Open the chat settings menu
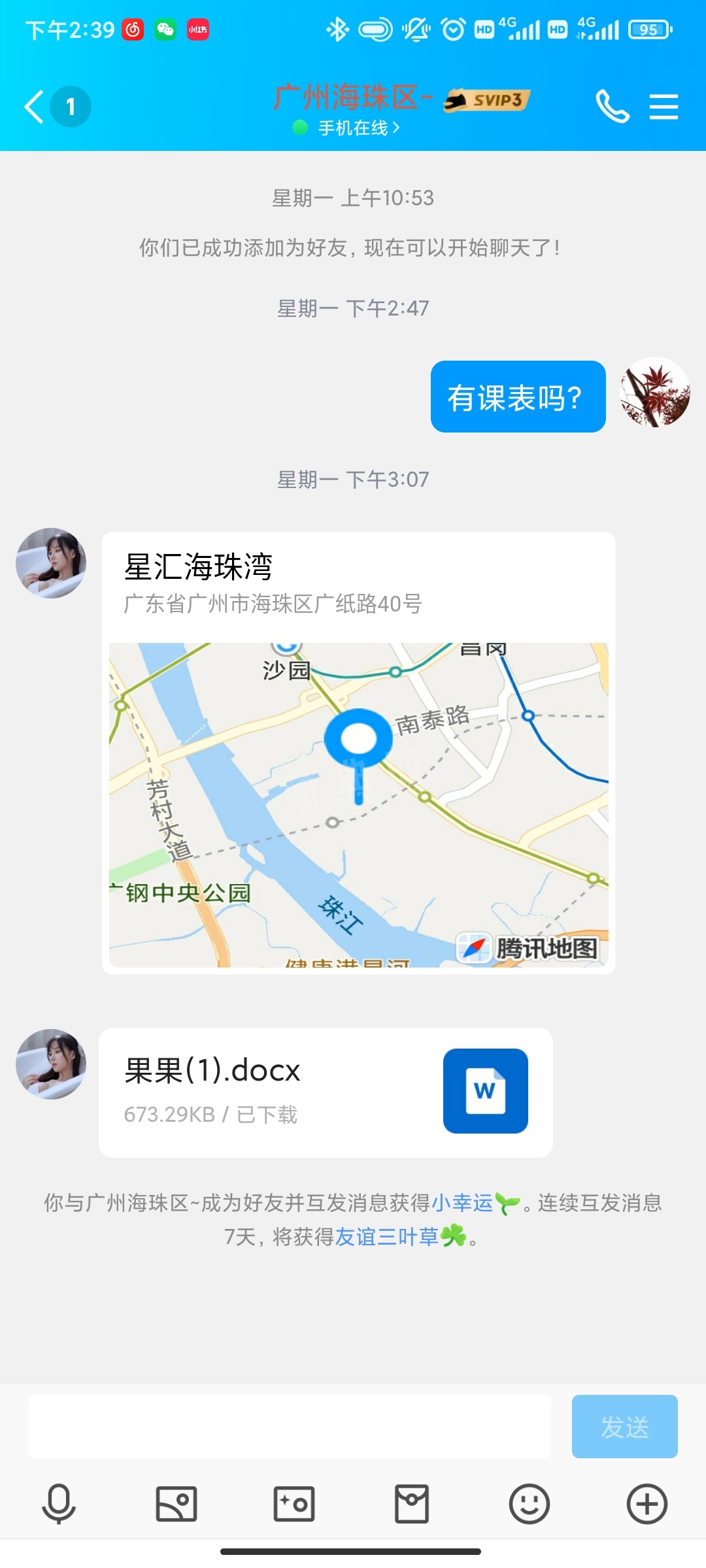This screenshot has height=1568, width=706. [x=664, y=106]
